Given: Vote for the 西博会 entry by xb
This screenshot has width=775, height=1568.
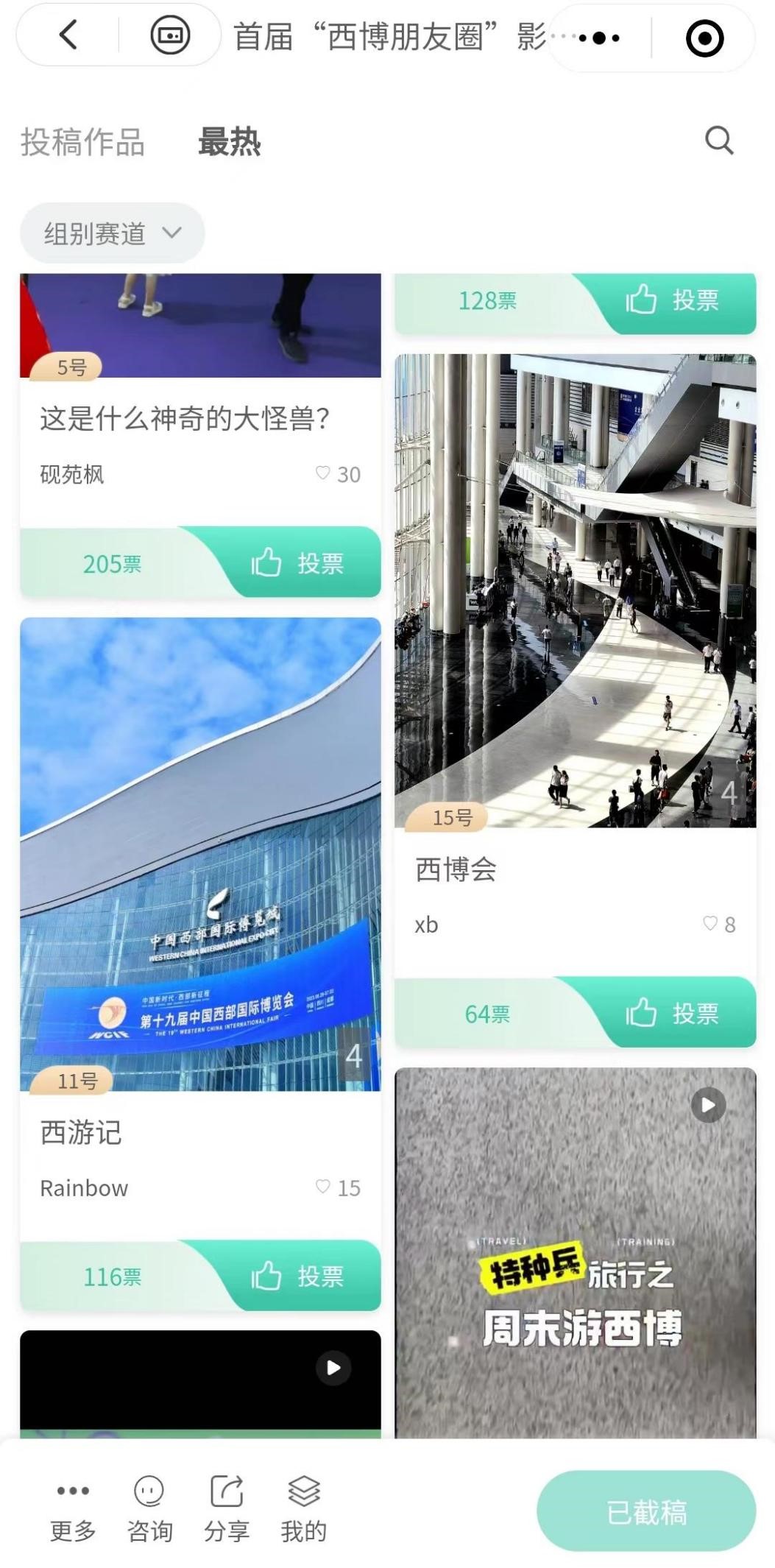Looking at the screenshot, I should tap(672, 1014).
